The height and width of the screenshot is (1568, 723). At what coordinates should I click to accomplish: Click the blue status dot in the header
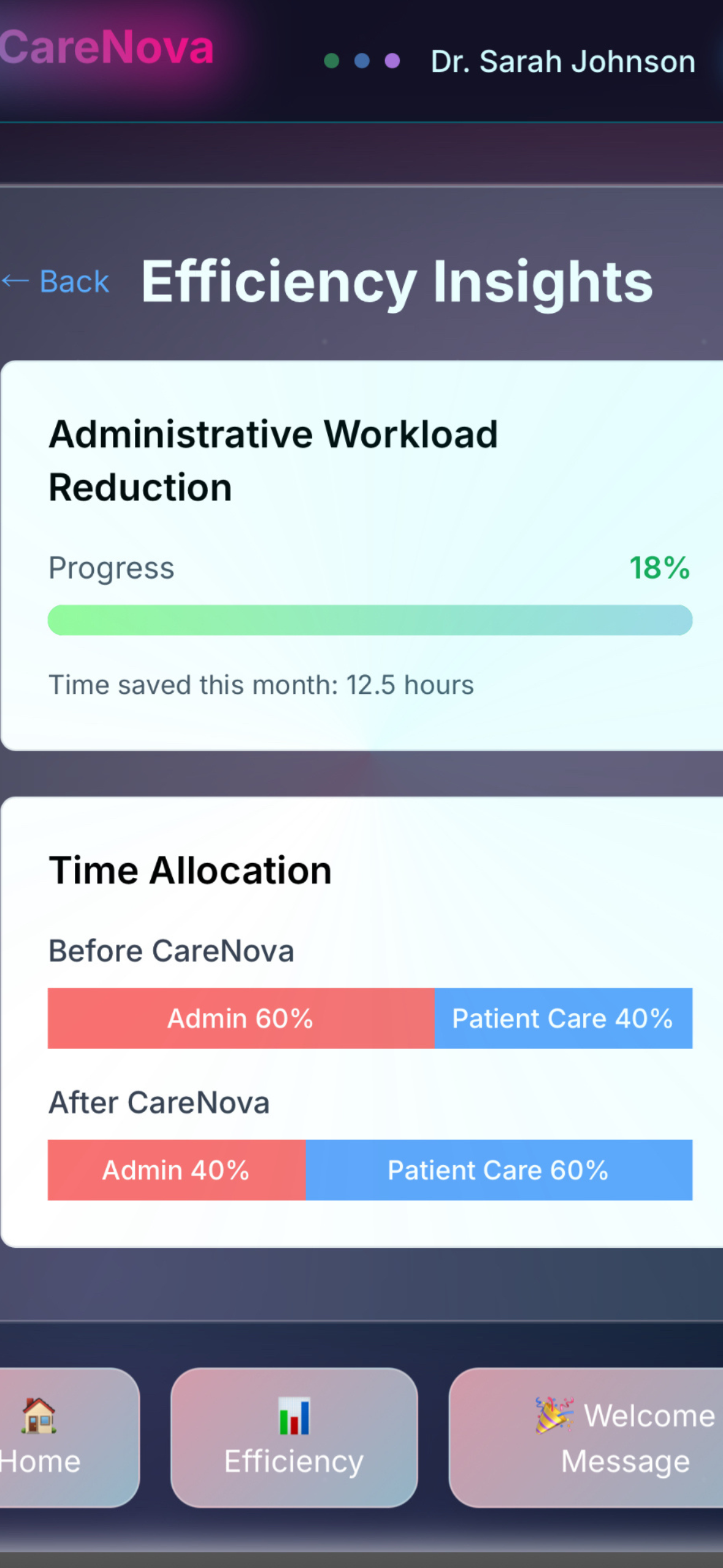pos(361,61)
